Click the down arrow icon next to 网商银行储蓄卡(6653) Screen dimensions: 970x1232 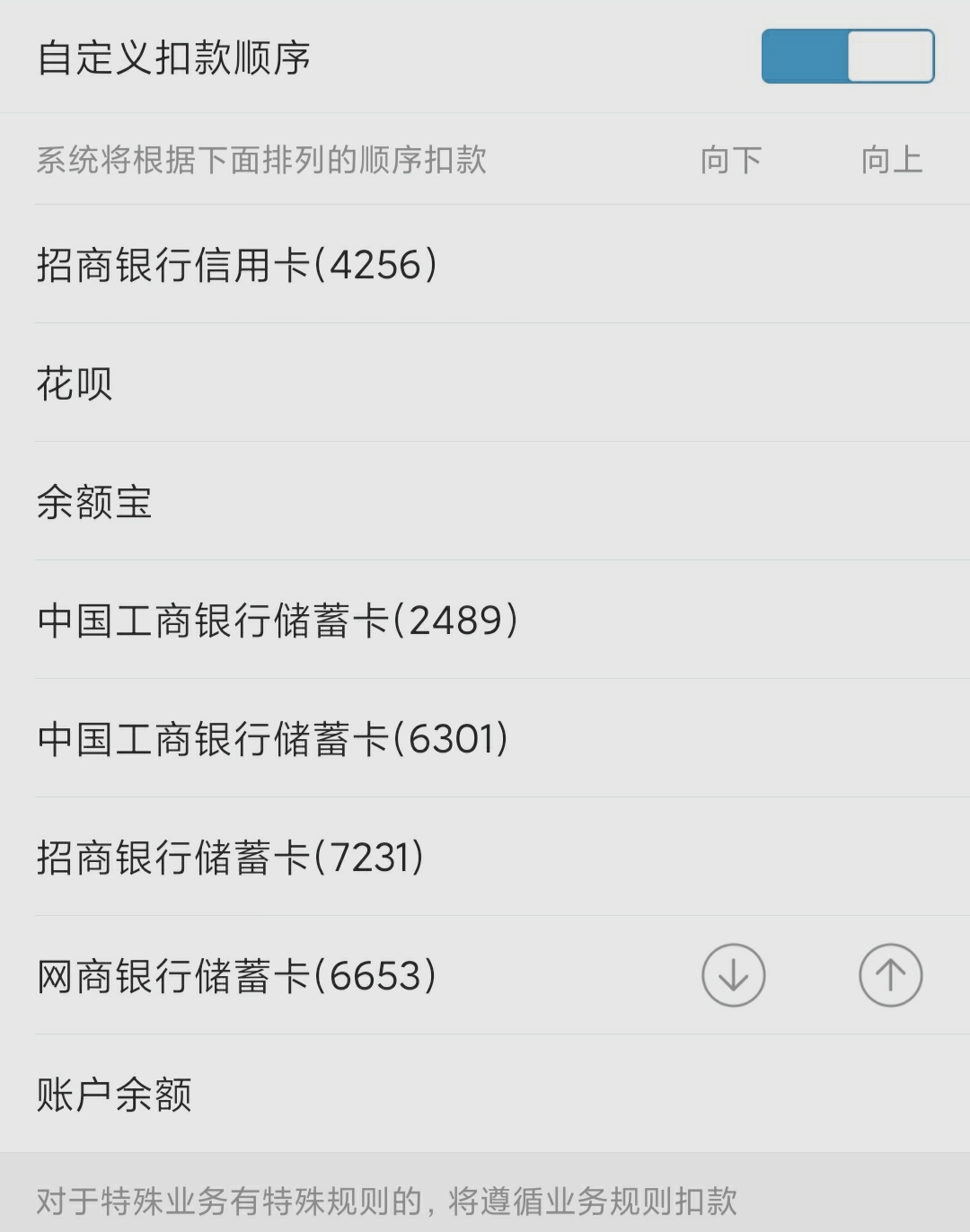(733, 974)
